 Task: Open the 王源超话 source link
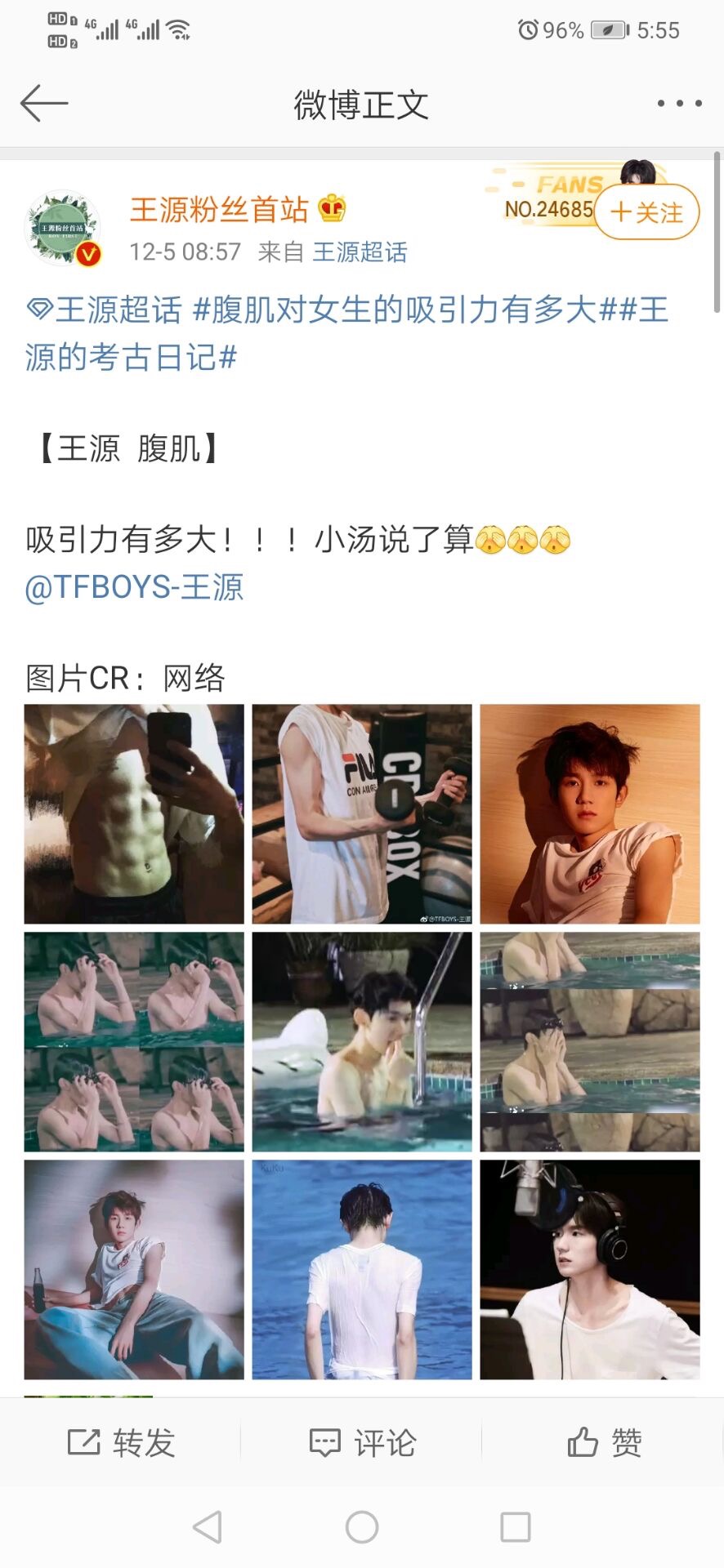(x=360, y=252)
